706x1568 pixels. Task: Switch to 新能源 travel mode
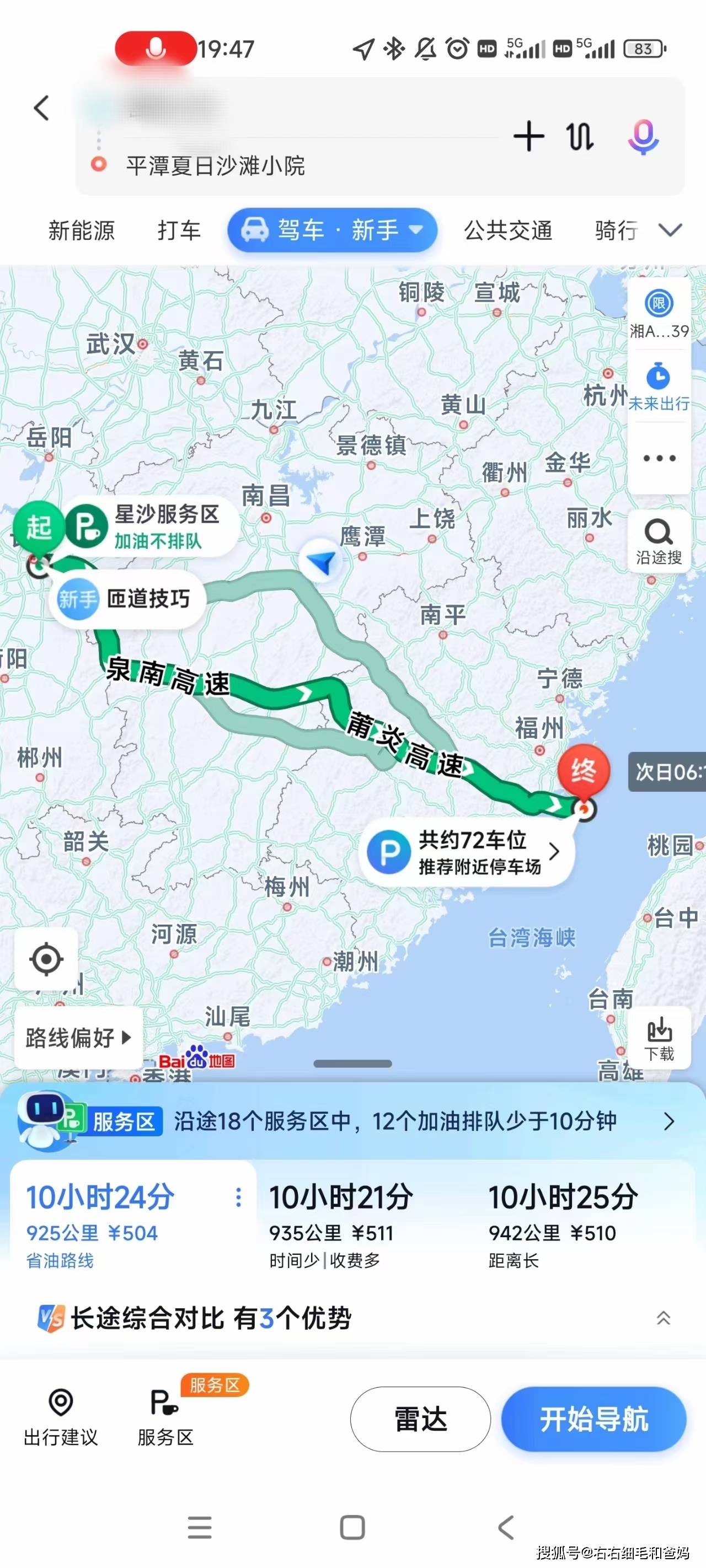[x=82, y=230]
